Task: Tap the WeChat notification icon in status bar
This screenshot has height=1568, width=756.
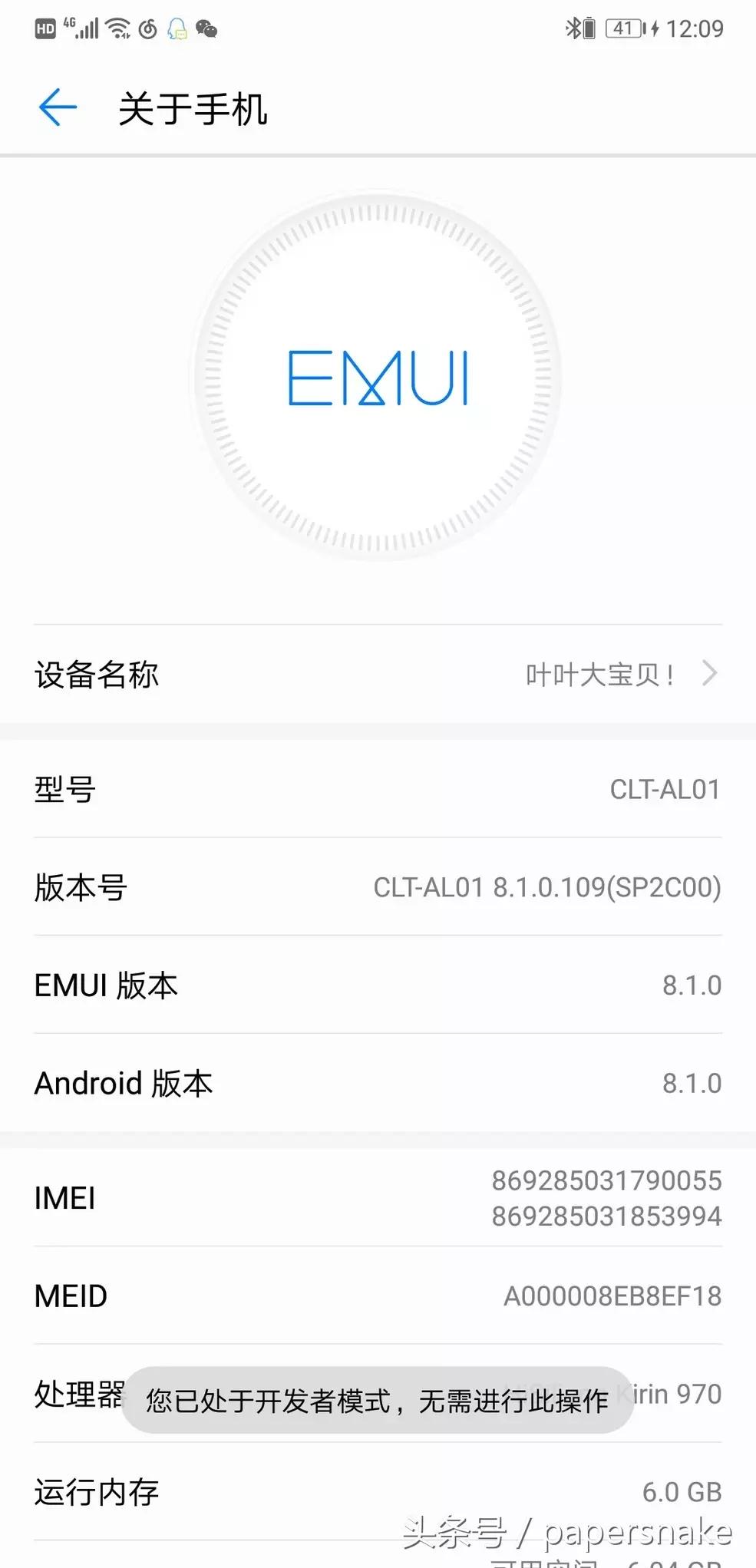Action: pyautogui.click(x=206, y=29)
